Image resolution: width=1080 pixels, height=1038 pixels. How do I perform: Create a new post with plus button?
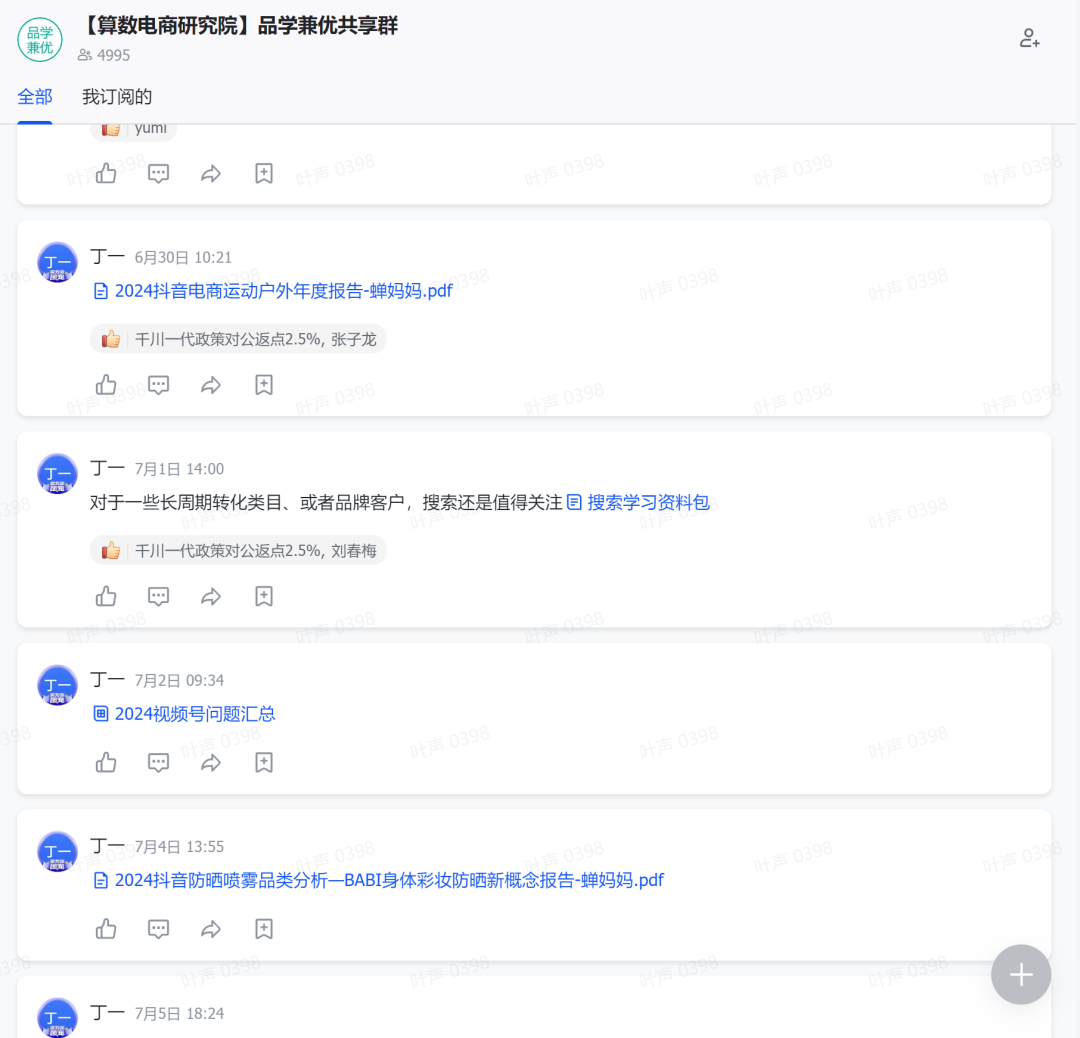[x=1021, y=975]
